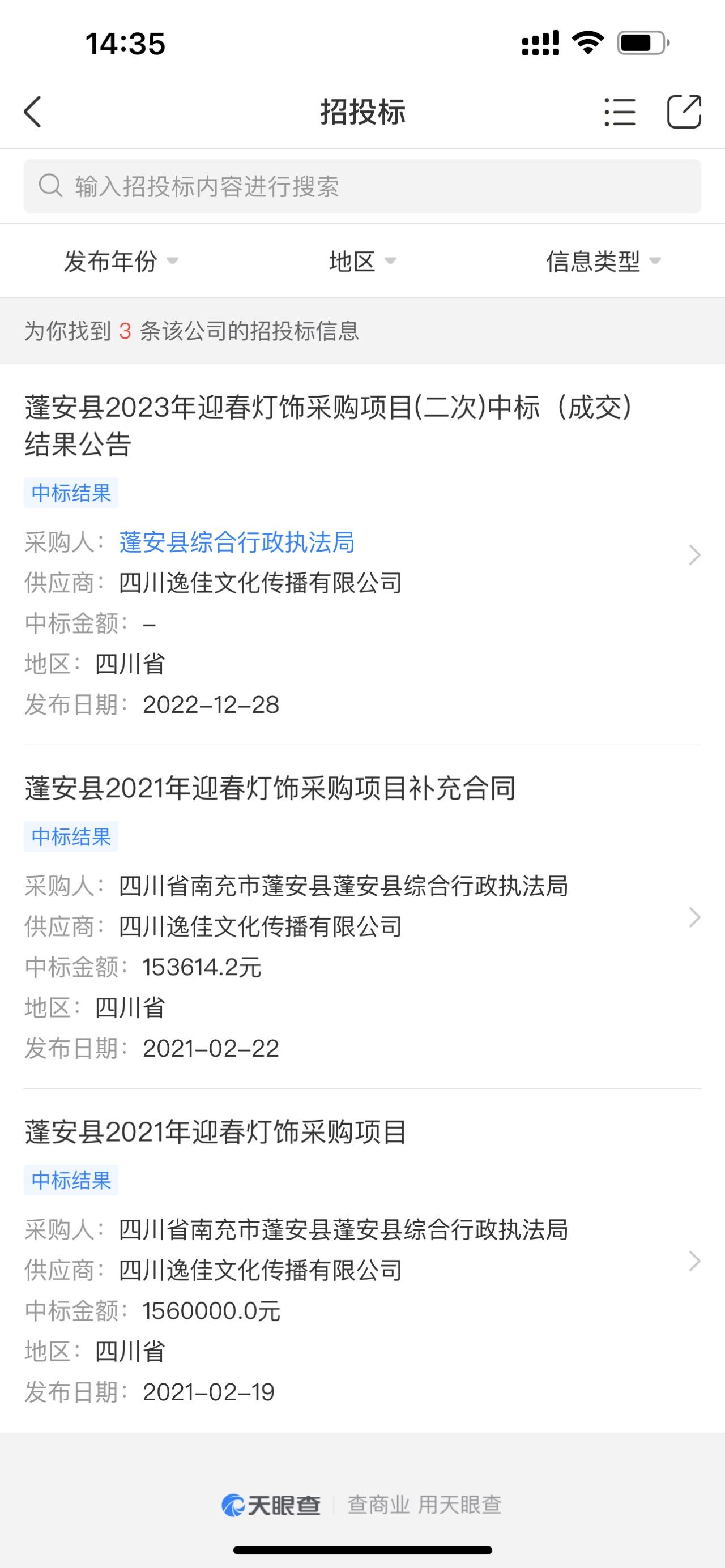725x1568 pixels.
Task: Go back to the previous page
Action: (x=33, y=112)
